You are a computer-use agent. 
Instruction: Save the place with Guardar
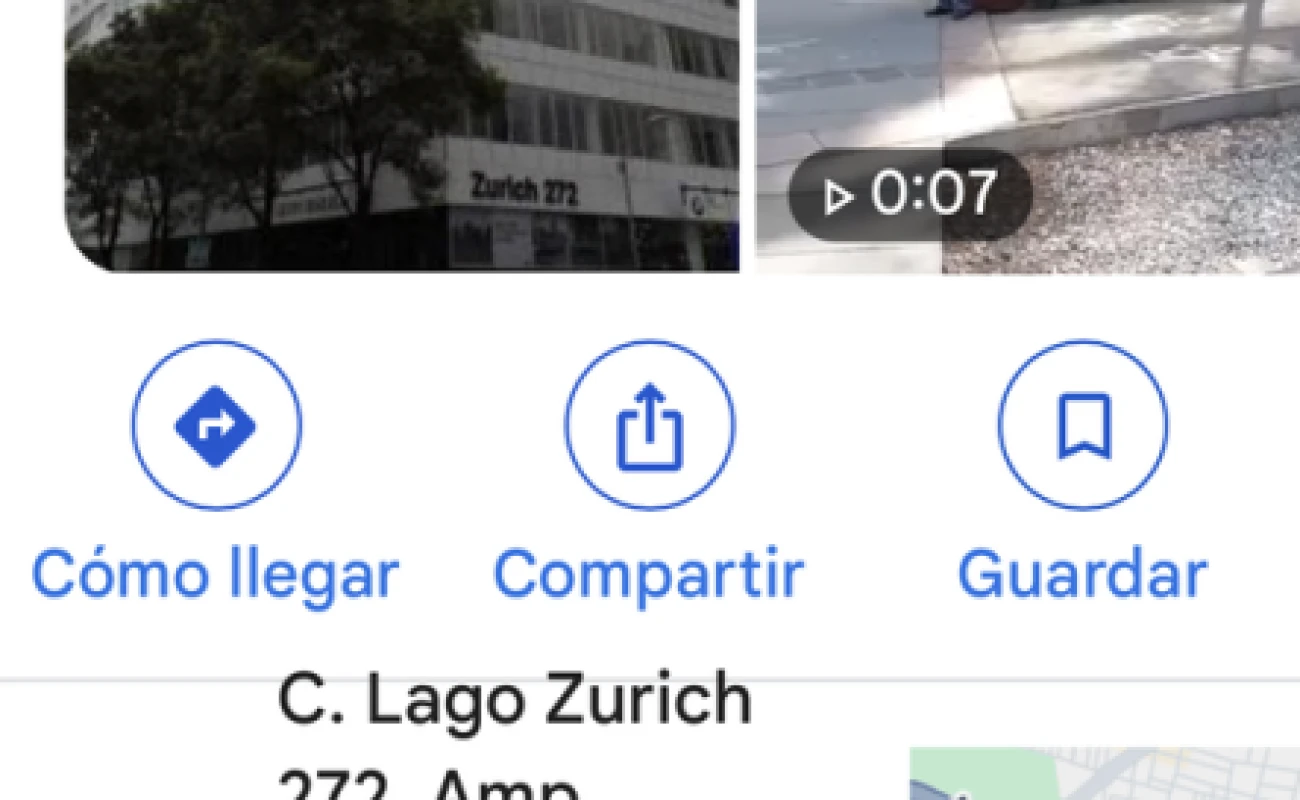[x=1082, y=426]
